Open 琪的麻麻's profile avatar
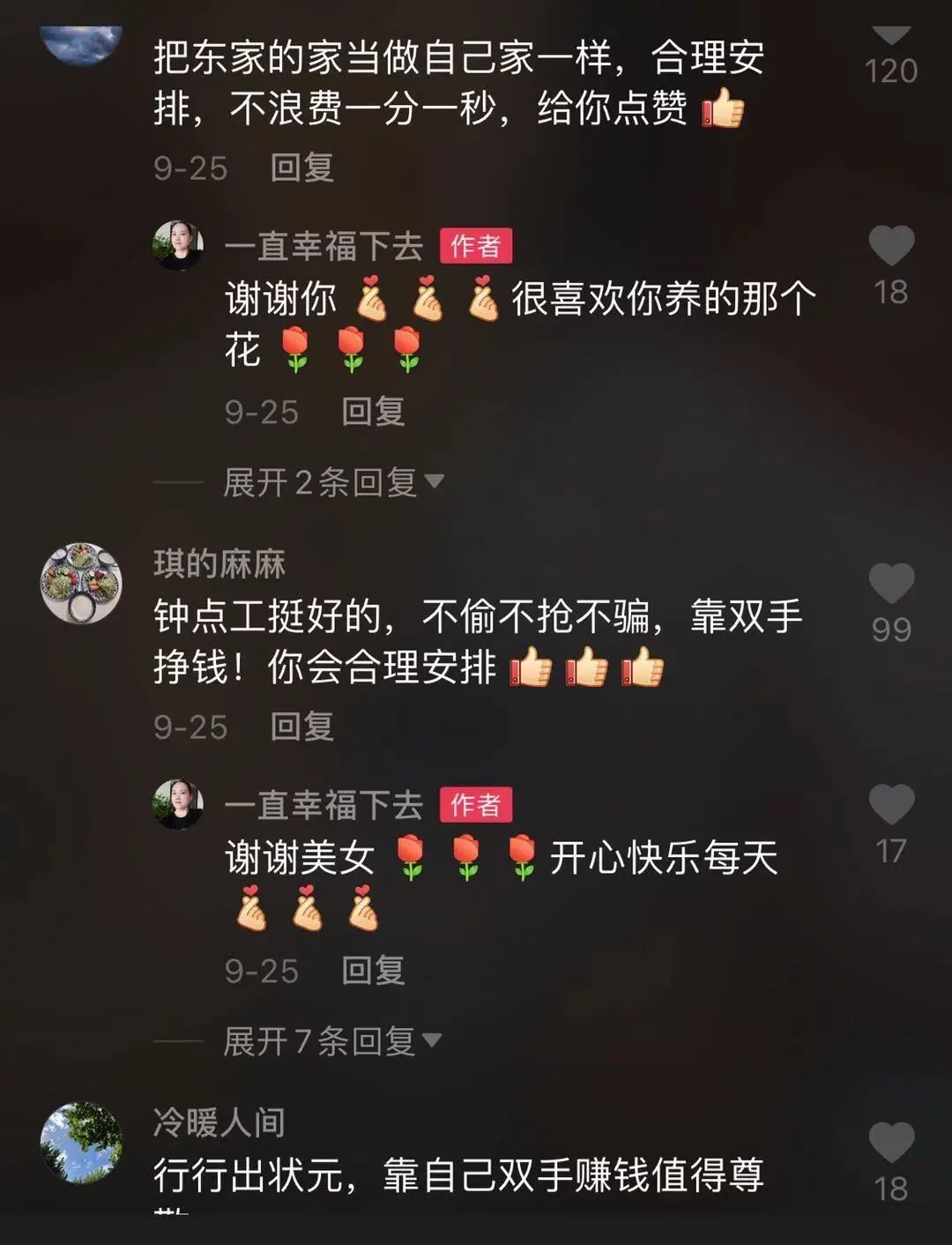The width and height of the screenshot is (952, 1245). (81, 583)
